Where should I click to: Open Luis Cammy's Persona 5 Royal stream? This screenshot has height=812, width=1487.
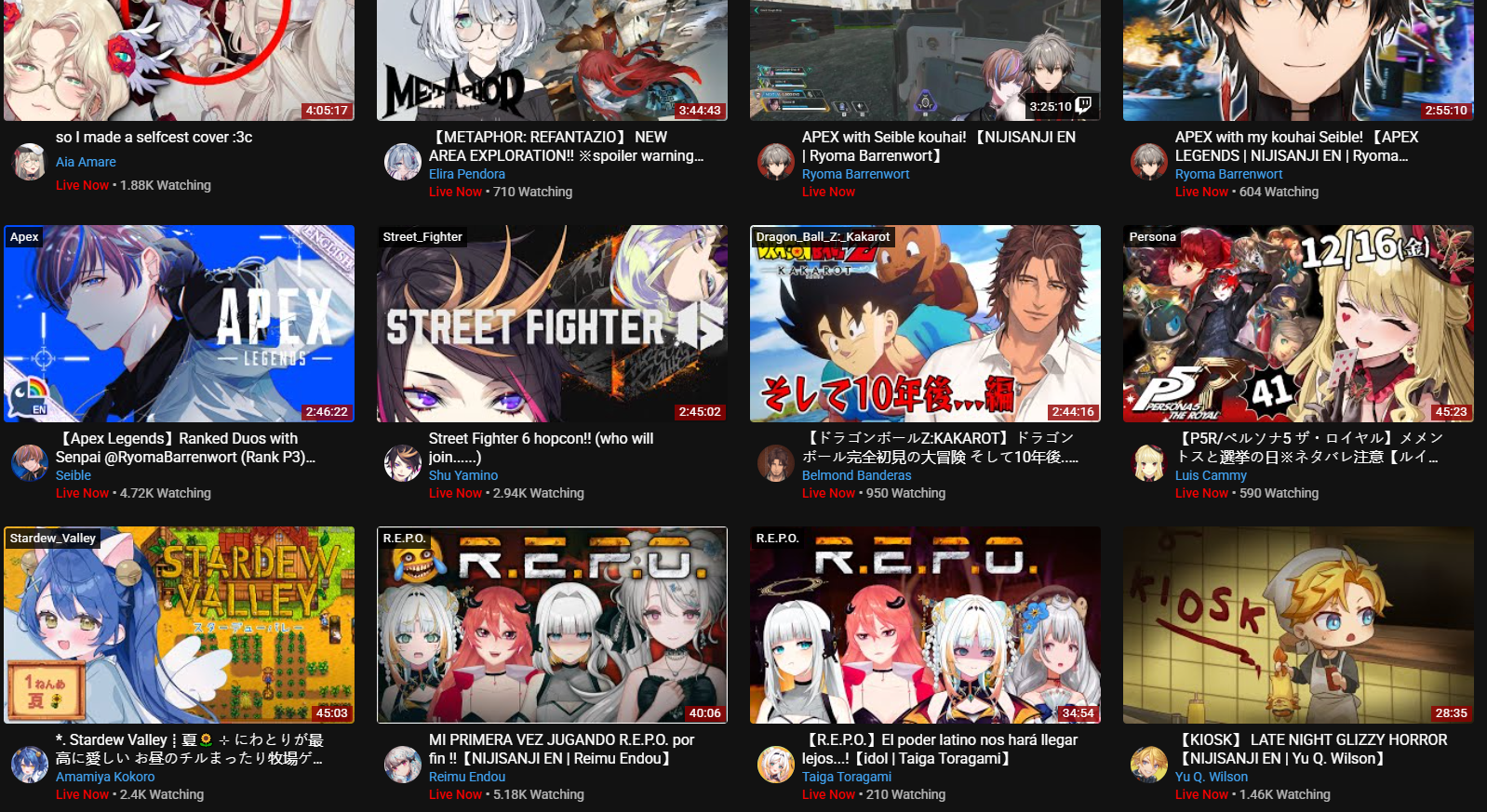point(1298,324)
